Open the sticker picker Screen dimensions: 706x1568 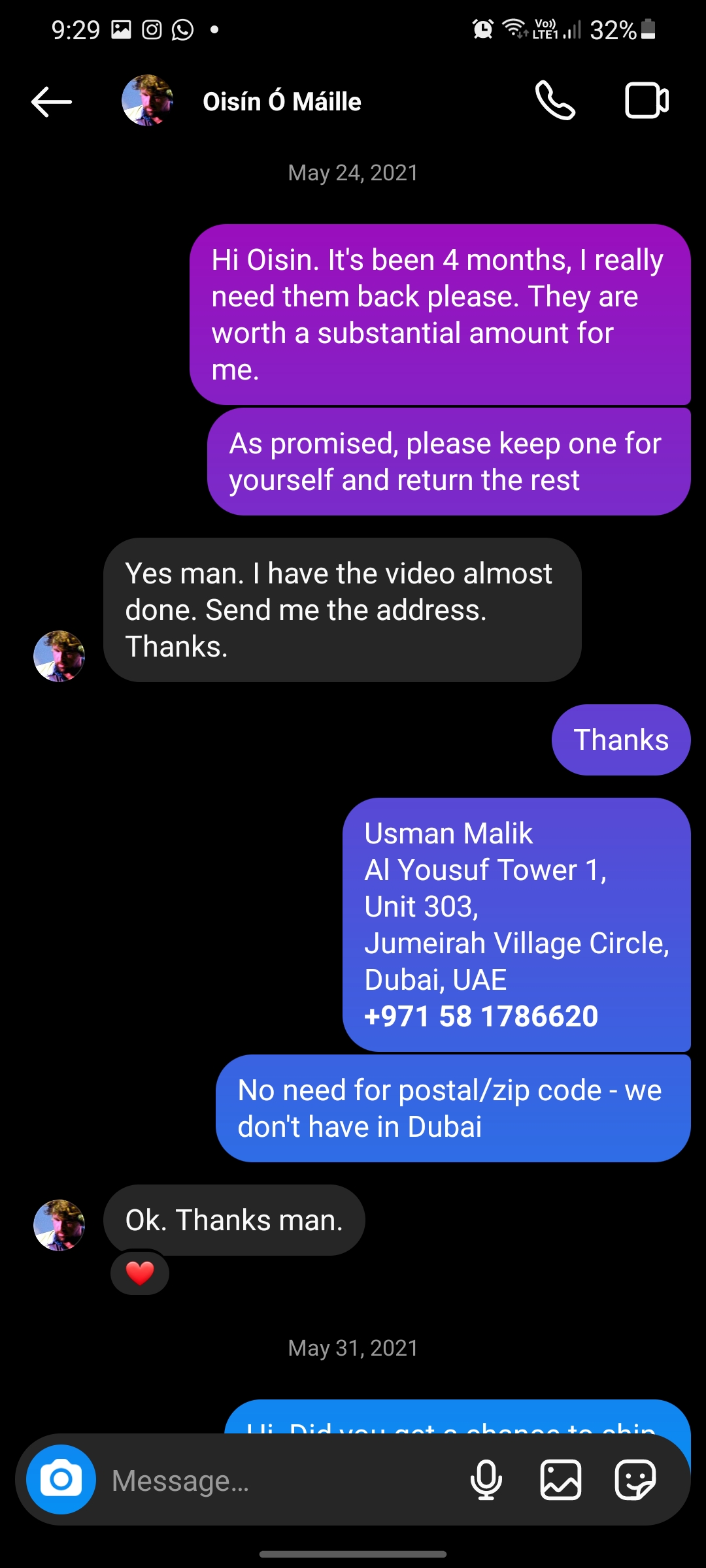point(635,1480)
